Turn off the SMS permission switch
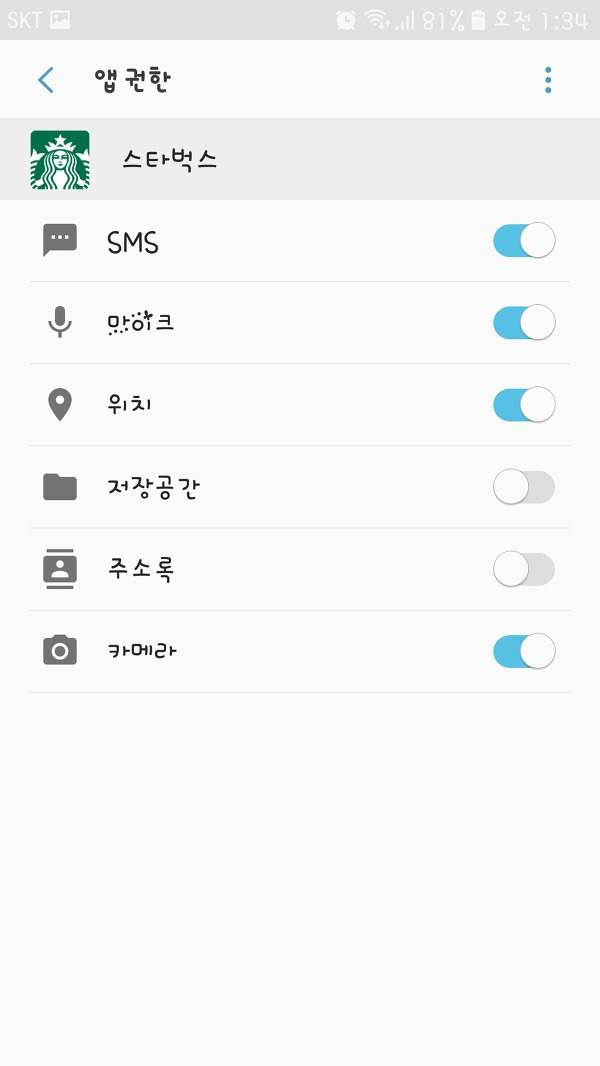Viewport: 600px width, 1066px height. [x=524, y=240]
